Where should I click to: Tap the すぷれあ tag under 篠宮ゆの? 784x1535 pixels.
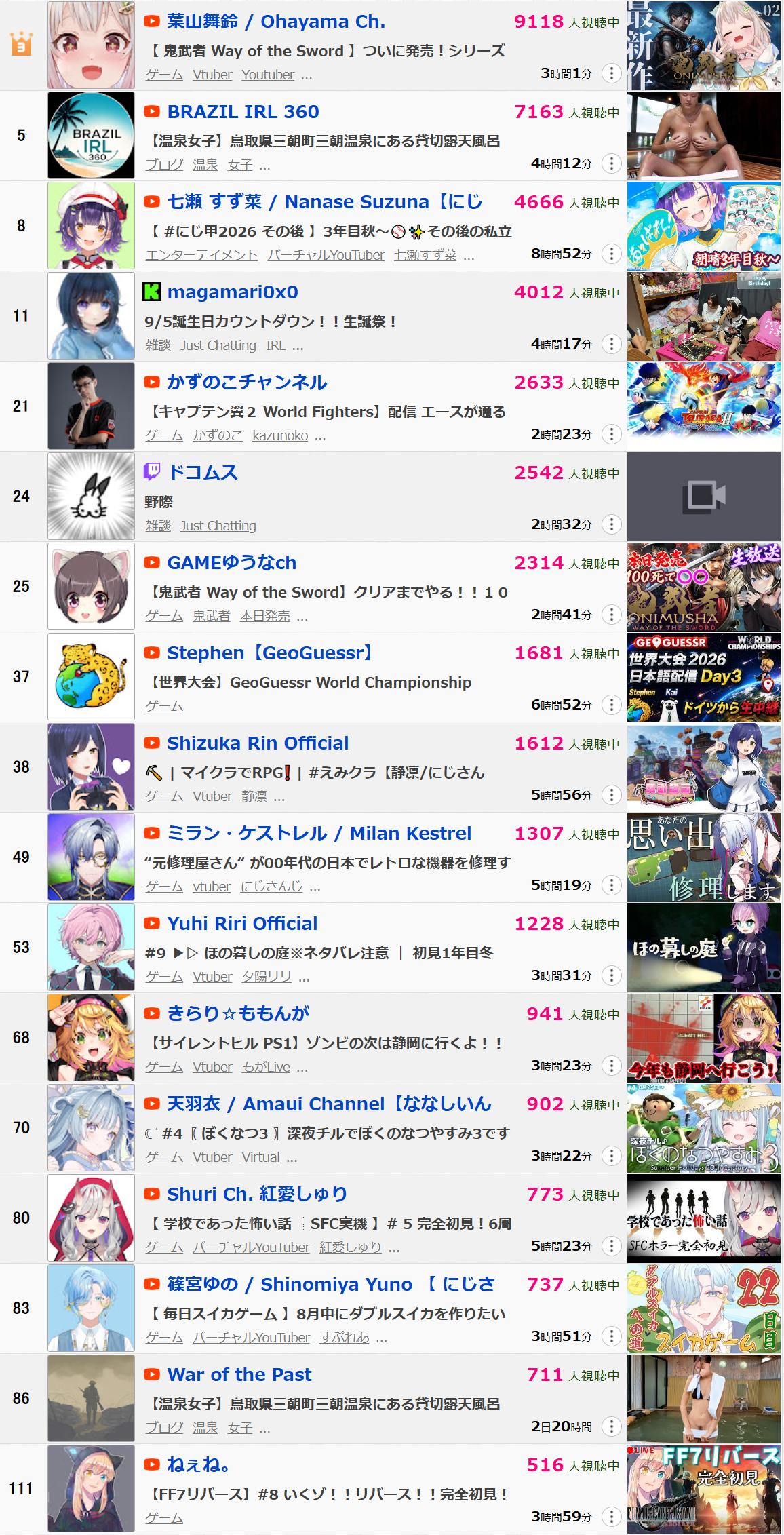click(x=345, y=1338)
